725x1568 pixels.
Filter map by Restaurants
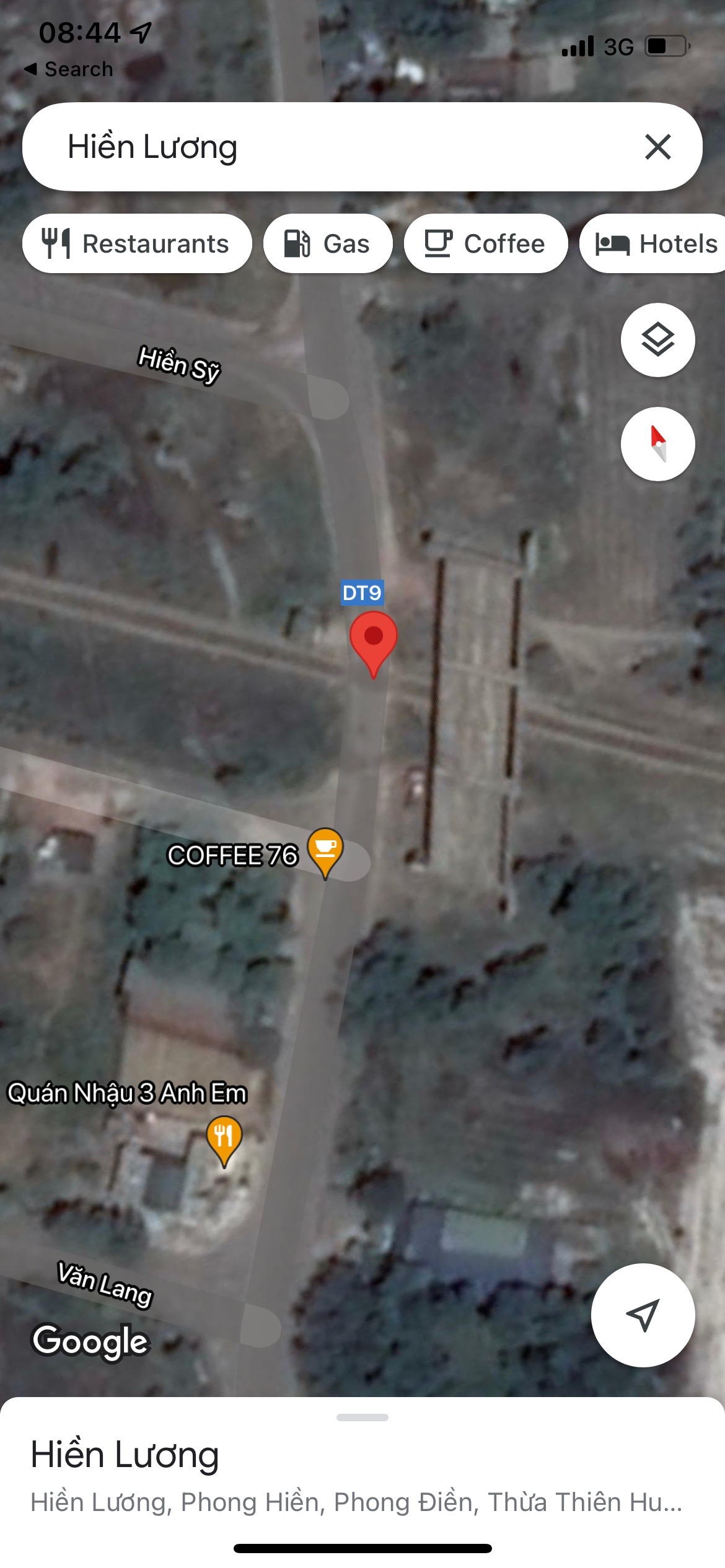(x=137, y=243)
